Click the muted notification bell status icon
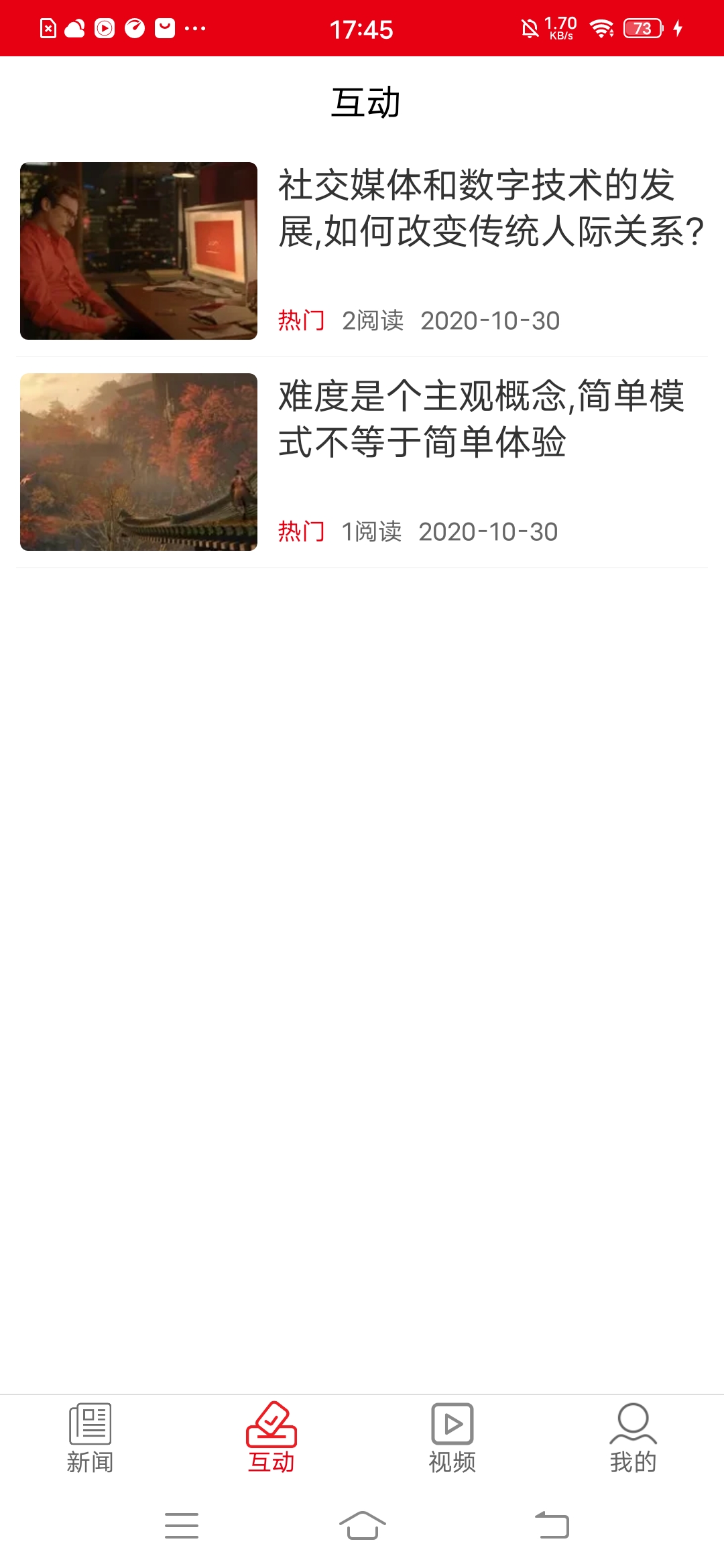Screen dimensions: 724x1568 coord(530,28)
